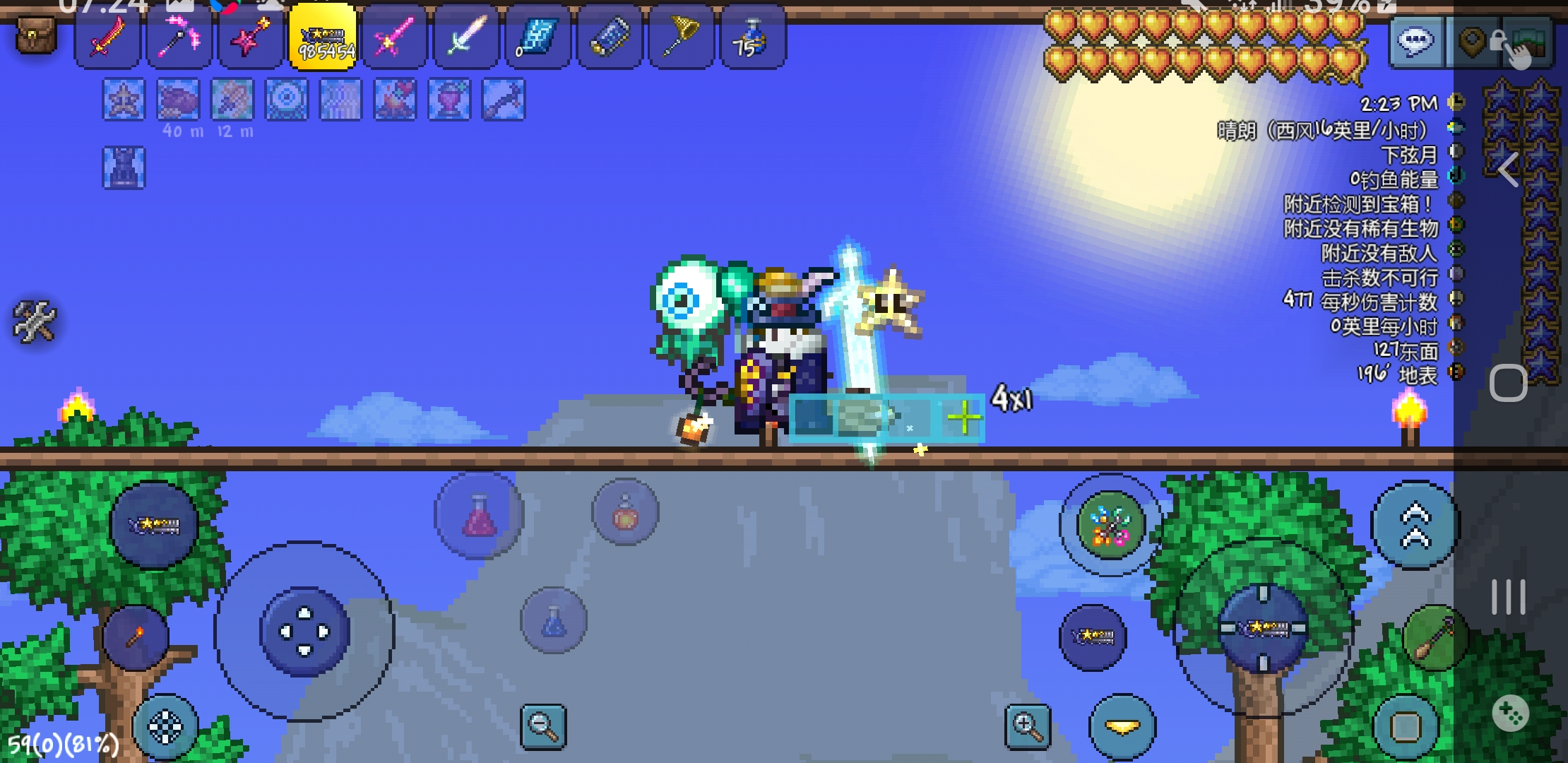Select the golden bug net hotbar slot

tap(680, 38)
